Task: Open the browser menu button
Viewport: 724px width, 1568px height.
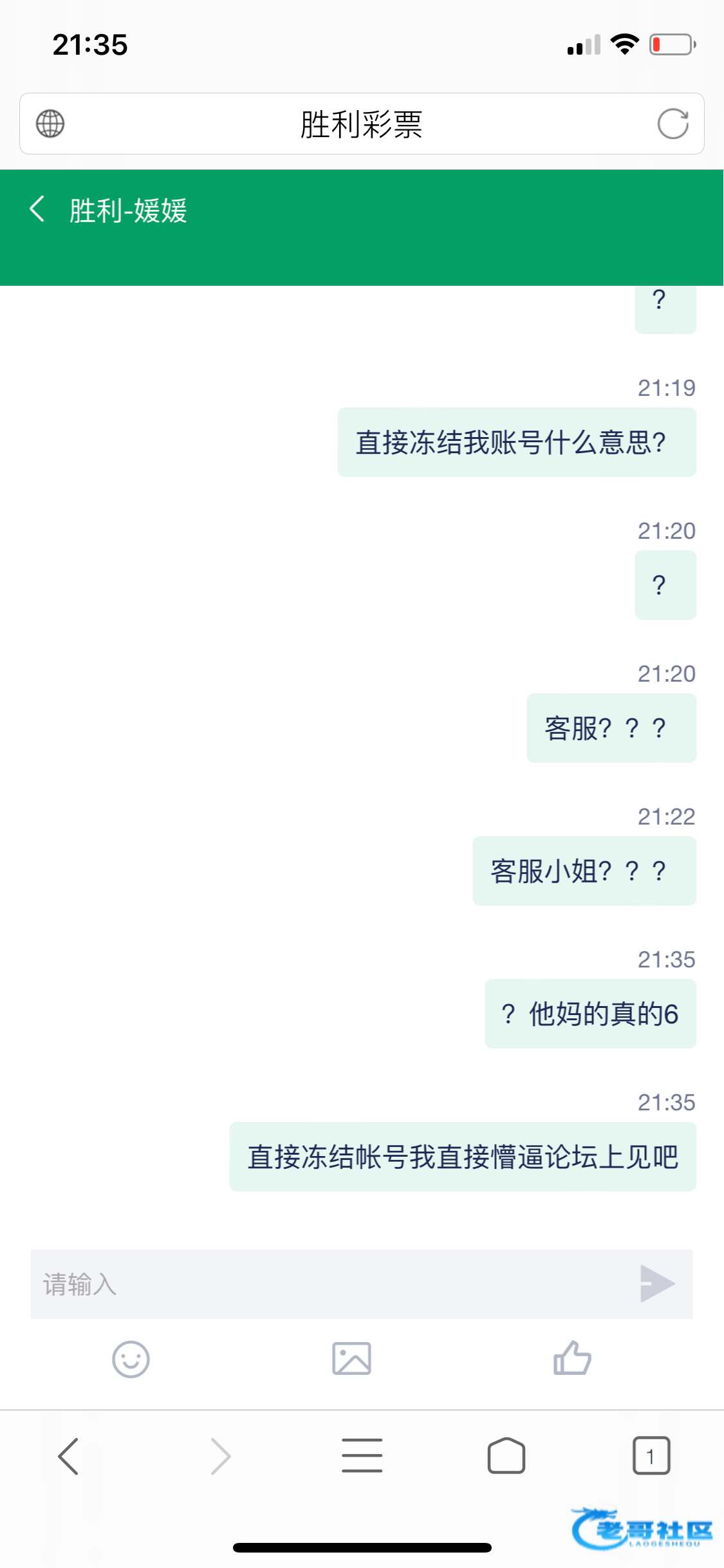Action: point(362,1456)
